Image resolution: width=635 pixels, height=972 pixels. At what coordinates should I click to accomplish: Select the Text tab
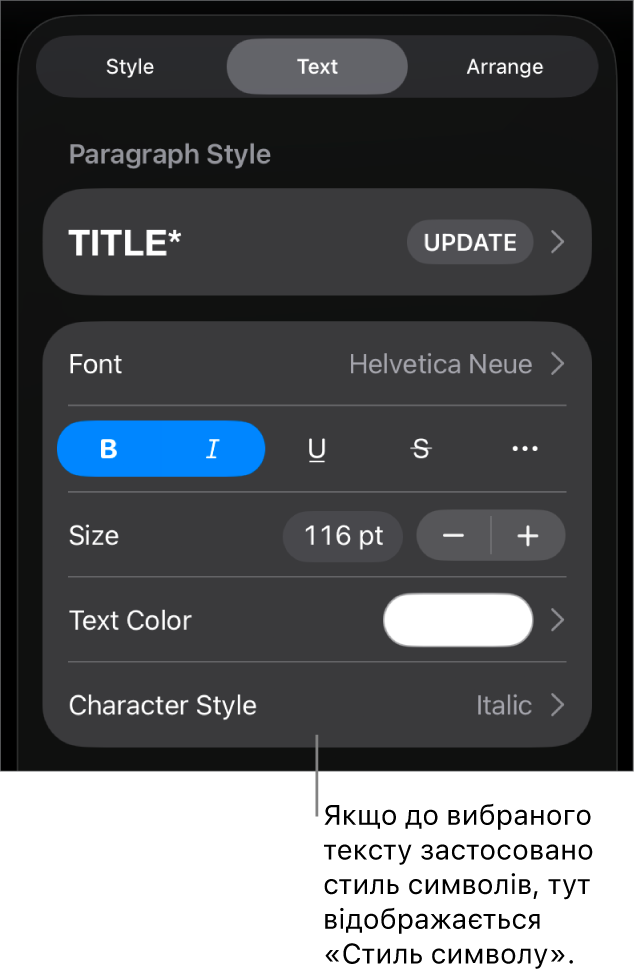click(x=317, y=67)
